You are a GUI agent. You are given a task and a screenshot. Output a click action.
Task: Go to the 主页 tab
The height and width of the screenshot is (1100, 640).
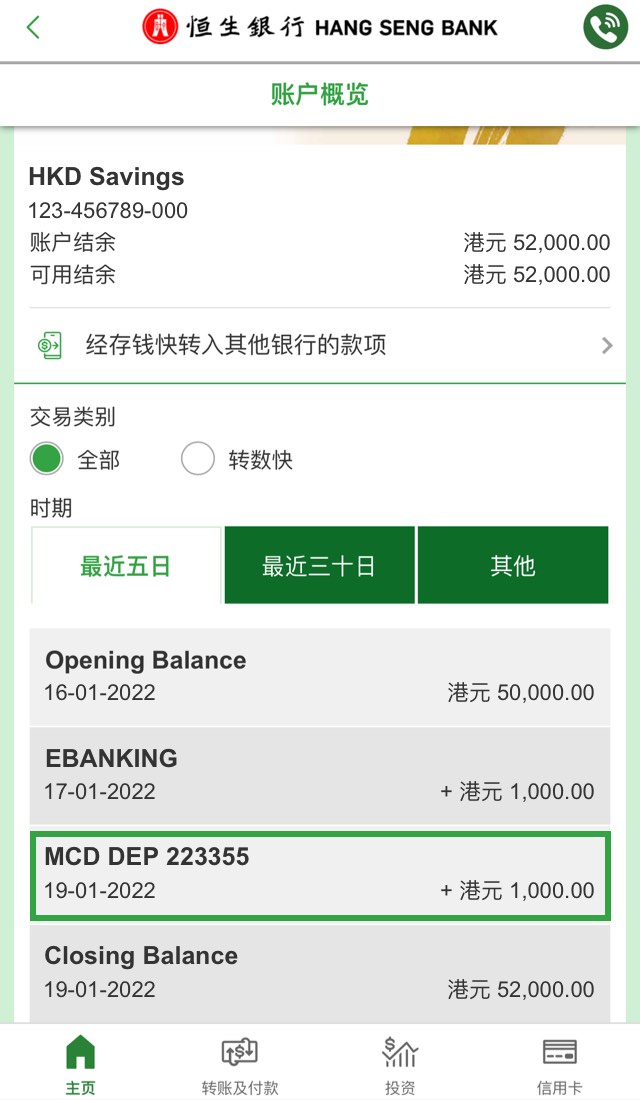[80, 1063]
